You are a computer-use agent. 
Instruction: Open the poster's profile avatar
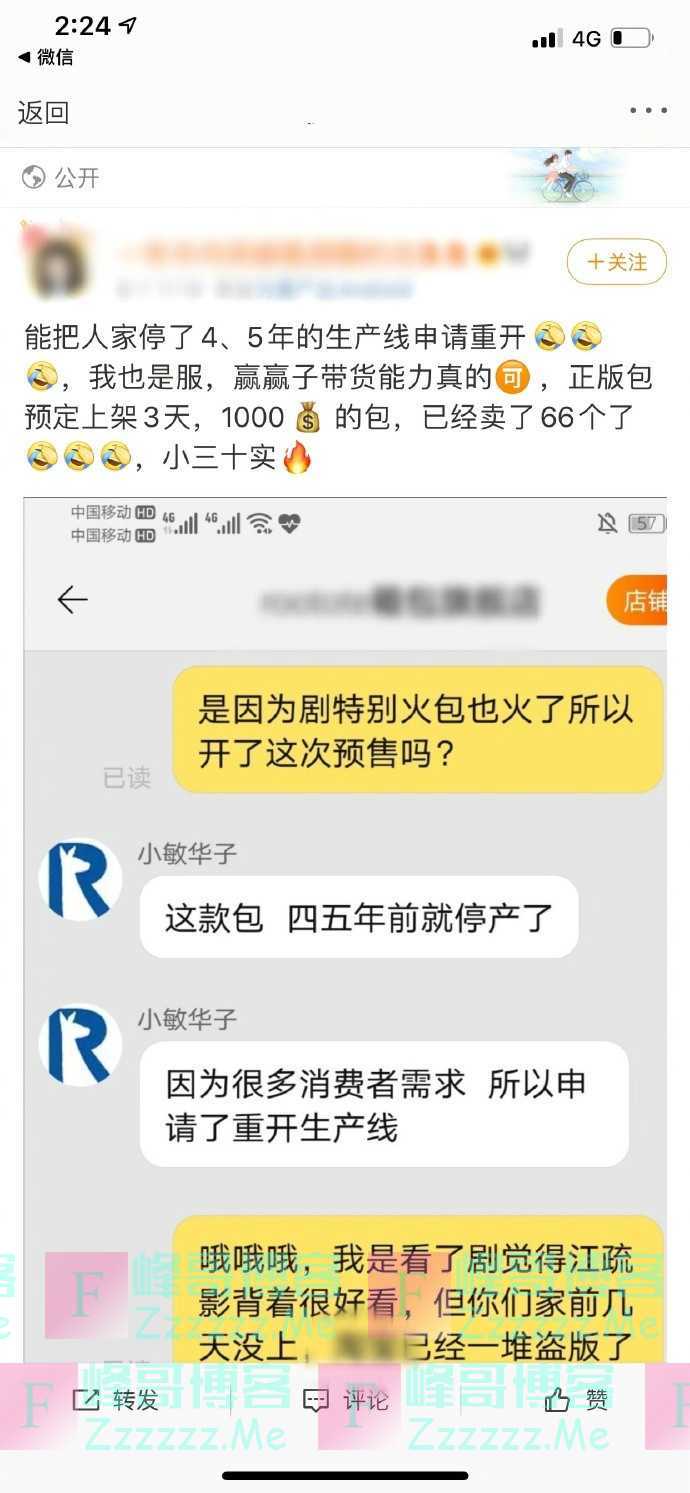(59, 263)
